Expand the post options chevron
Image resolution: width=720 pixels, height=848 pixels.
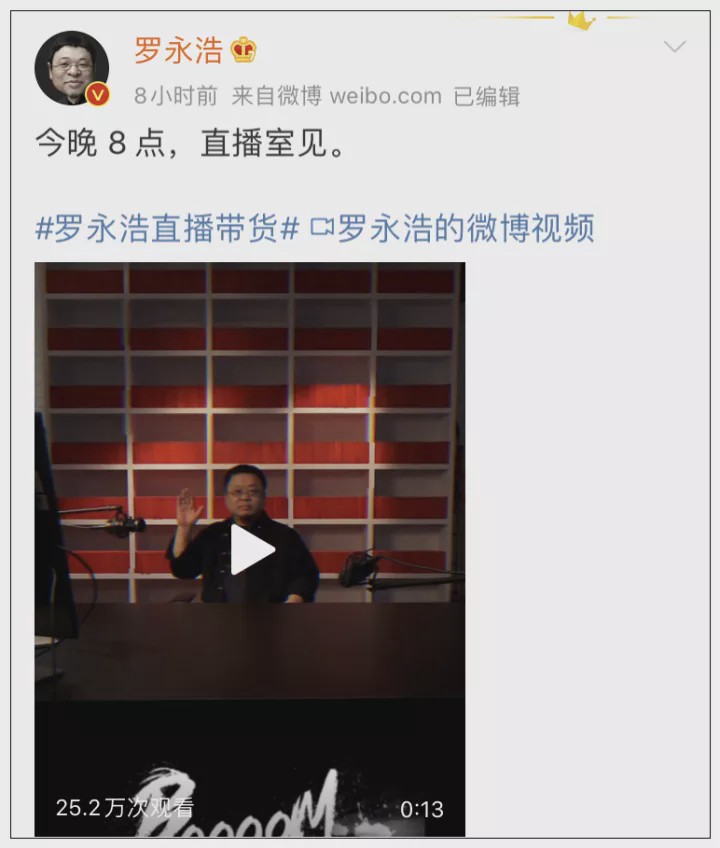pos(675,47)
